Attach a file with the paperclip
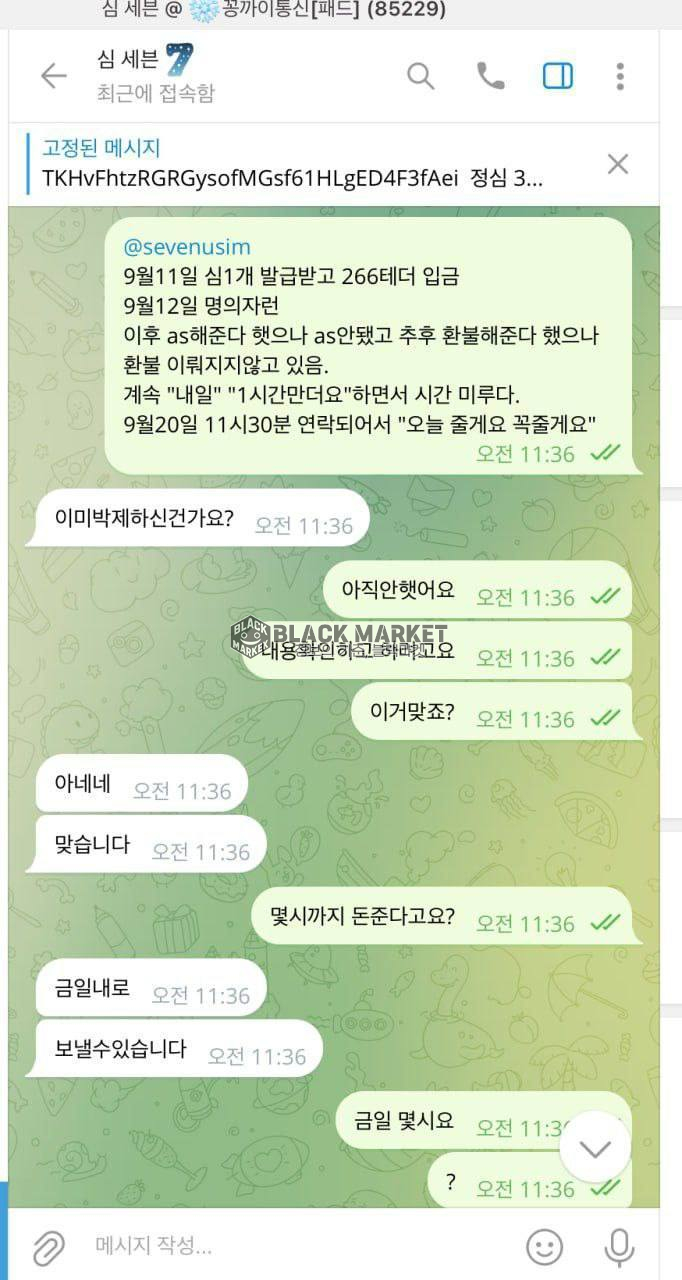682x1280 pixels. [x=47, y=1246]
